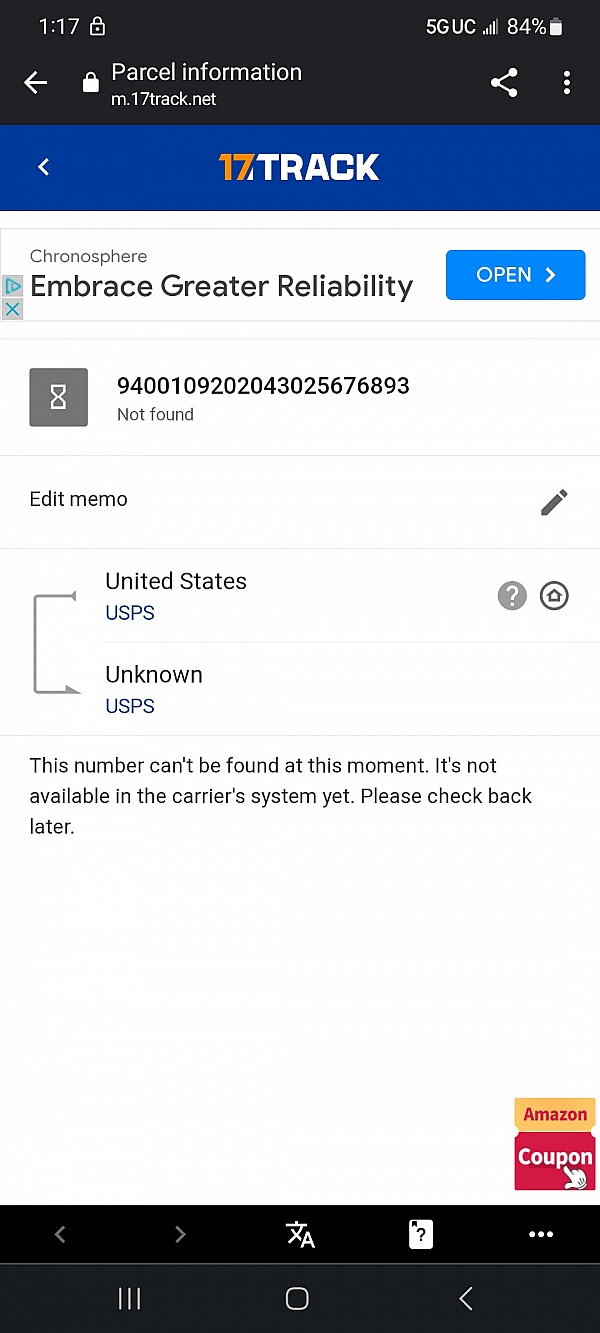The width and height of the screenshot is (600, 1333).
Task: Open the Amazon Coupon floating badge
Action: tap(555, 1144)
